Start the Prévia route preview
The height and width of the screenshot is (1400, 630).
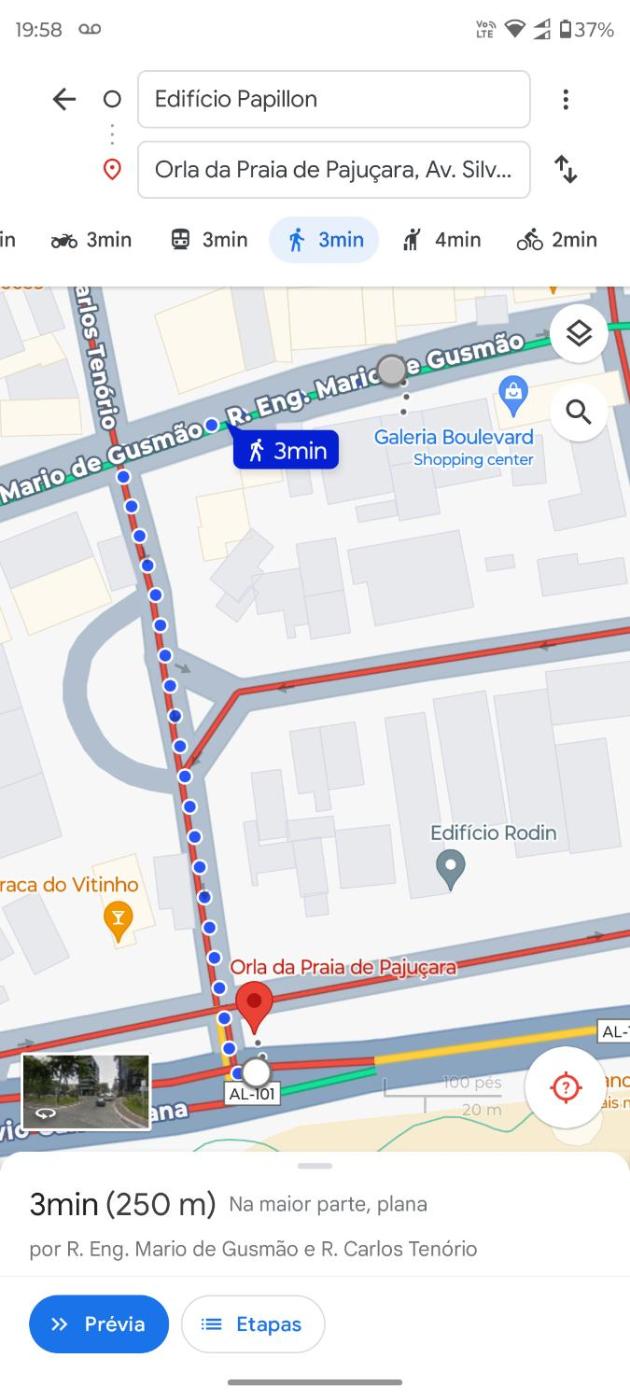coord(99,1324)
